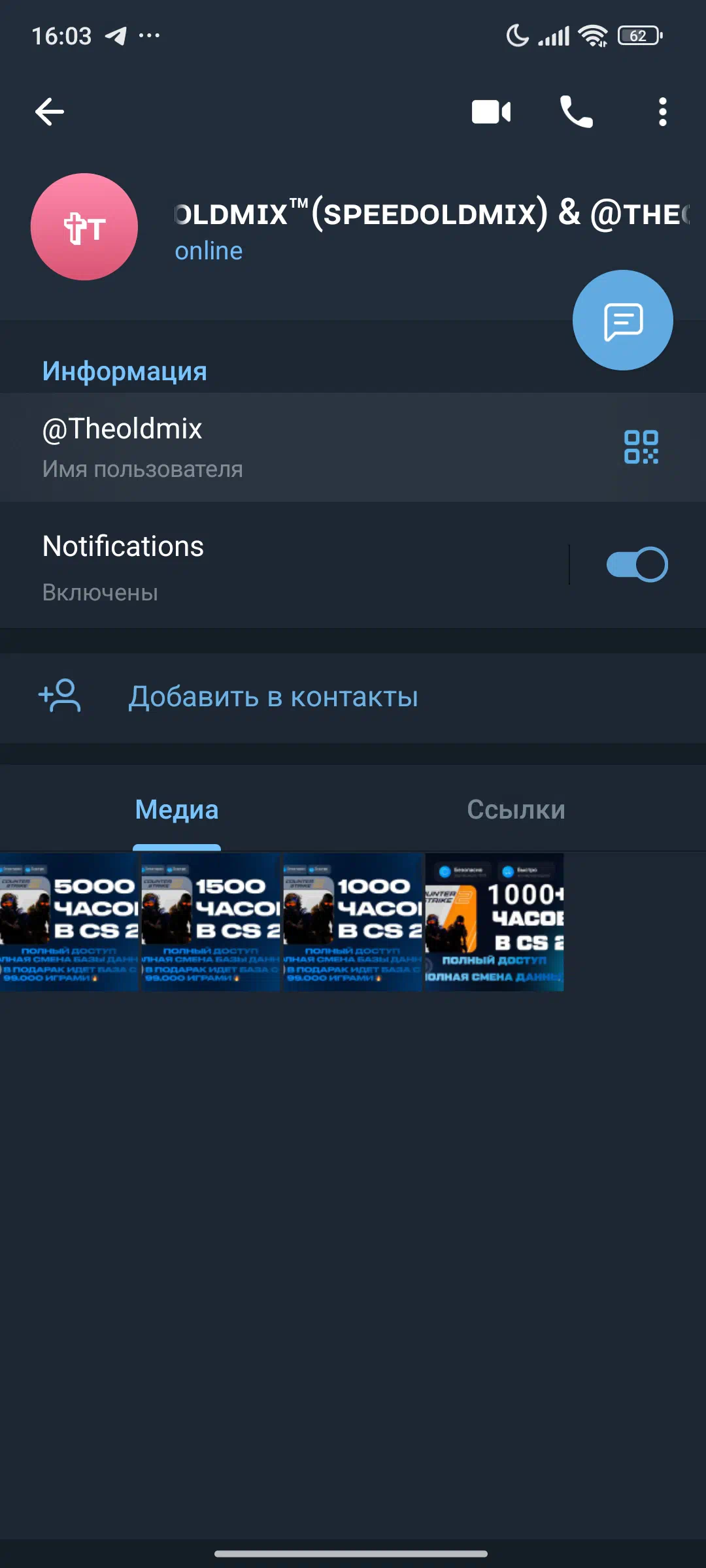Open chat with the message button
Screen dimensions: 706x1568
(x=622, y=320)
